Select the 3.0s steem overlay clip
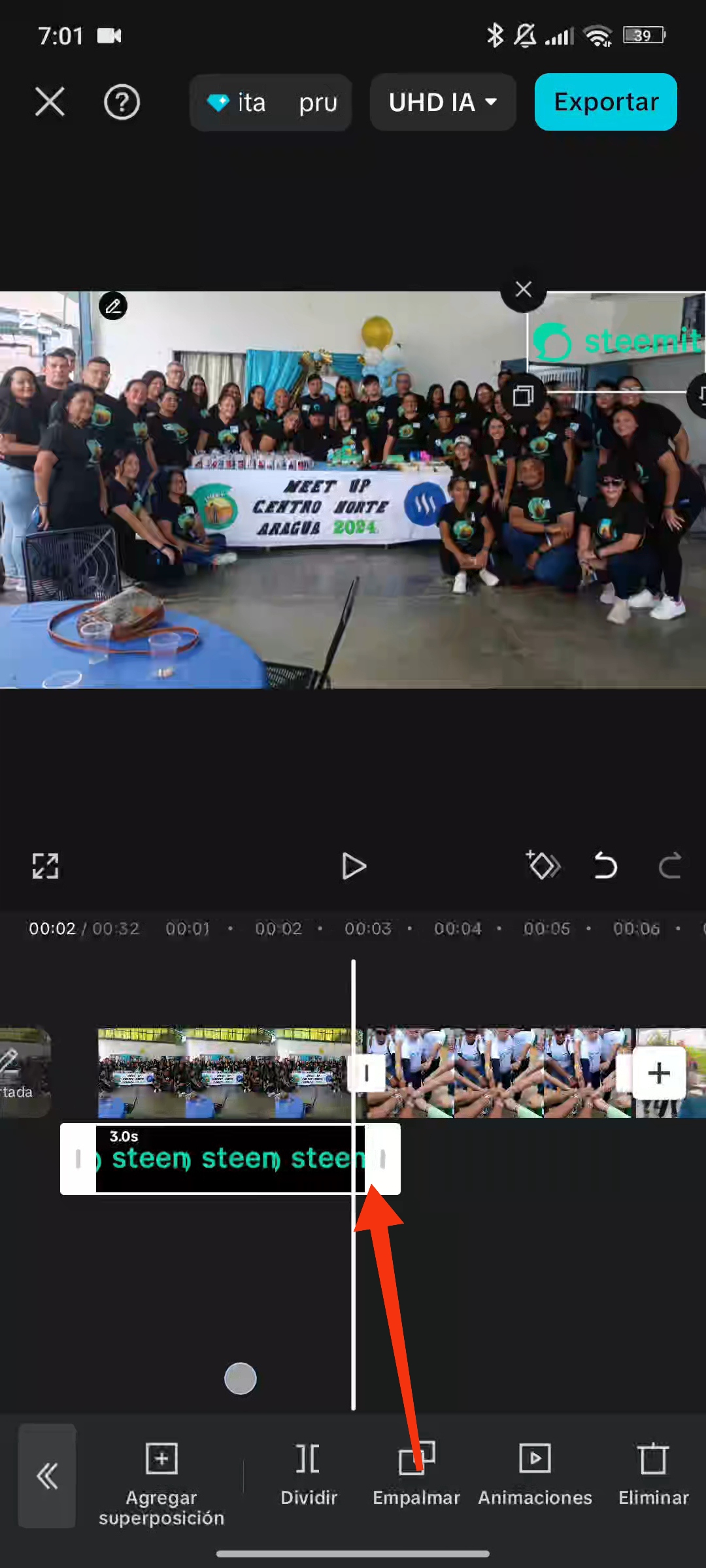 pos(229,1160)
